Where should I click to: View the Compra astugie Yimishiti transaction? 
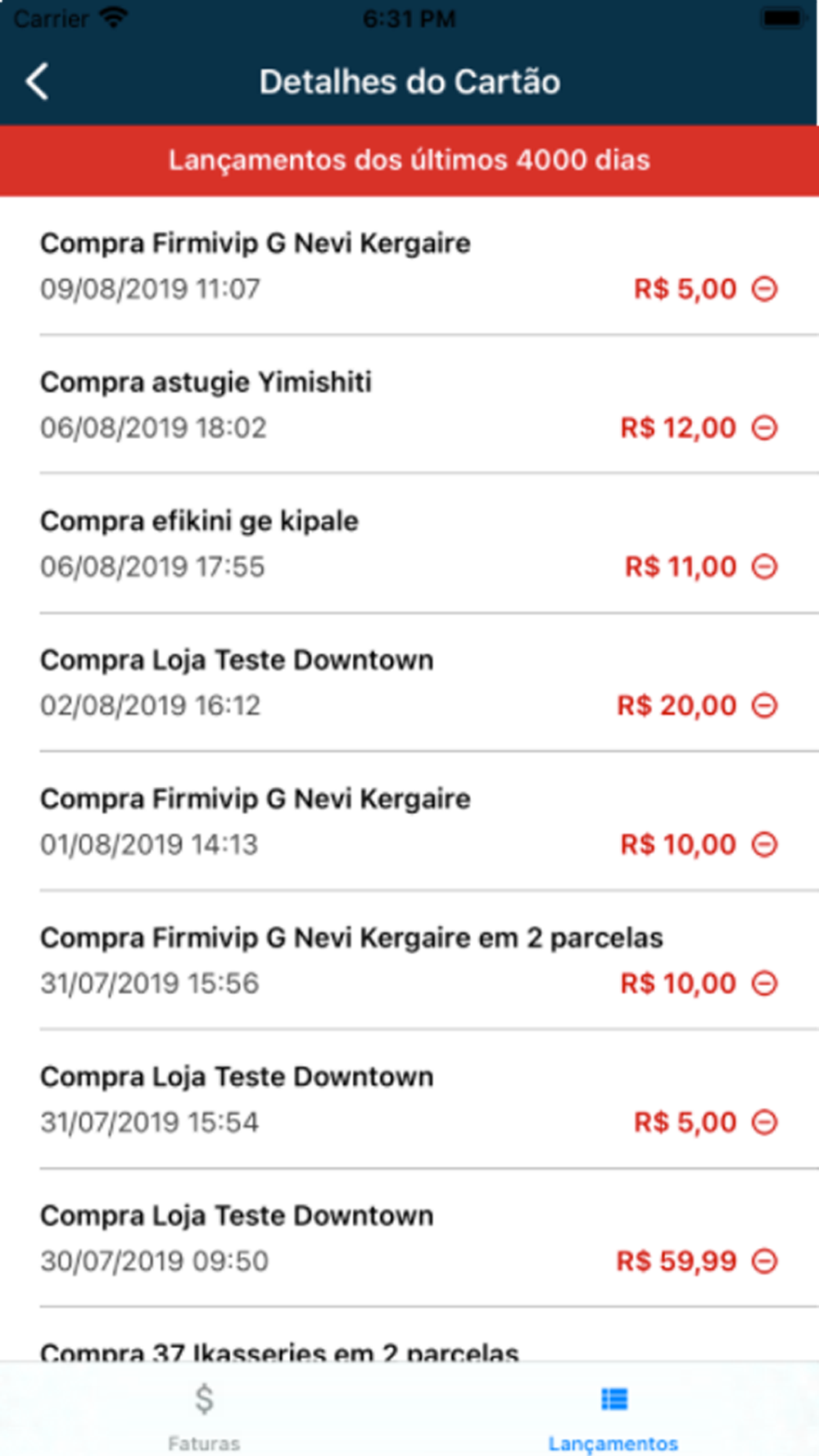[409, 405]
